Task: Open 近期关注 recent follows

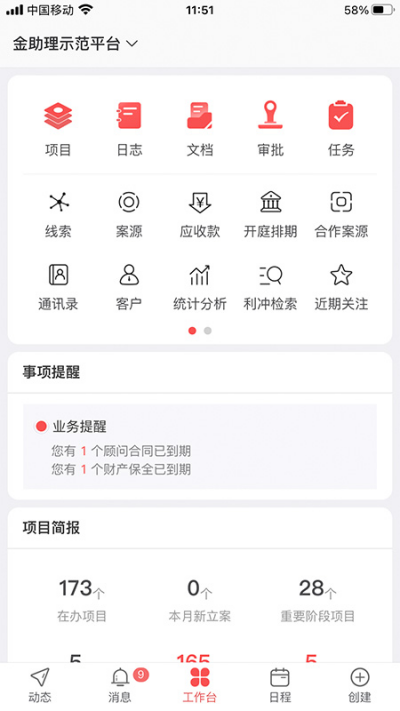Action: click(341, 287)
